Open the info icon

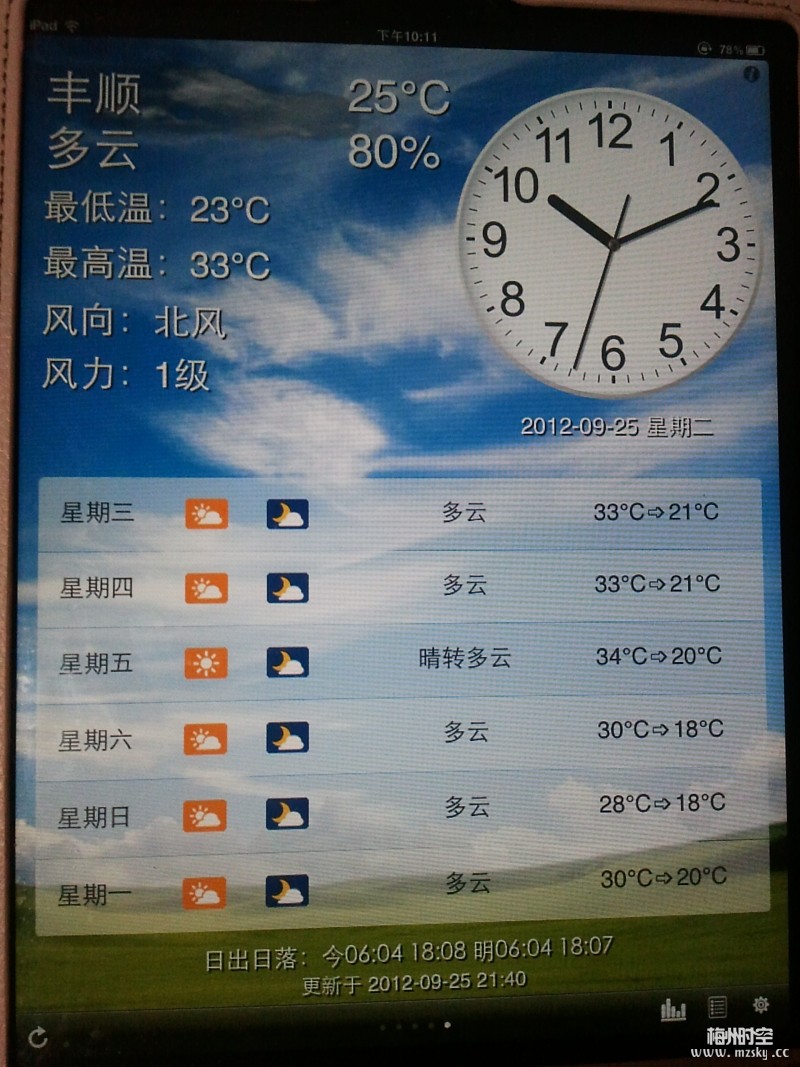(751, 74)
